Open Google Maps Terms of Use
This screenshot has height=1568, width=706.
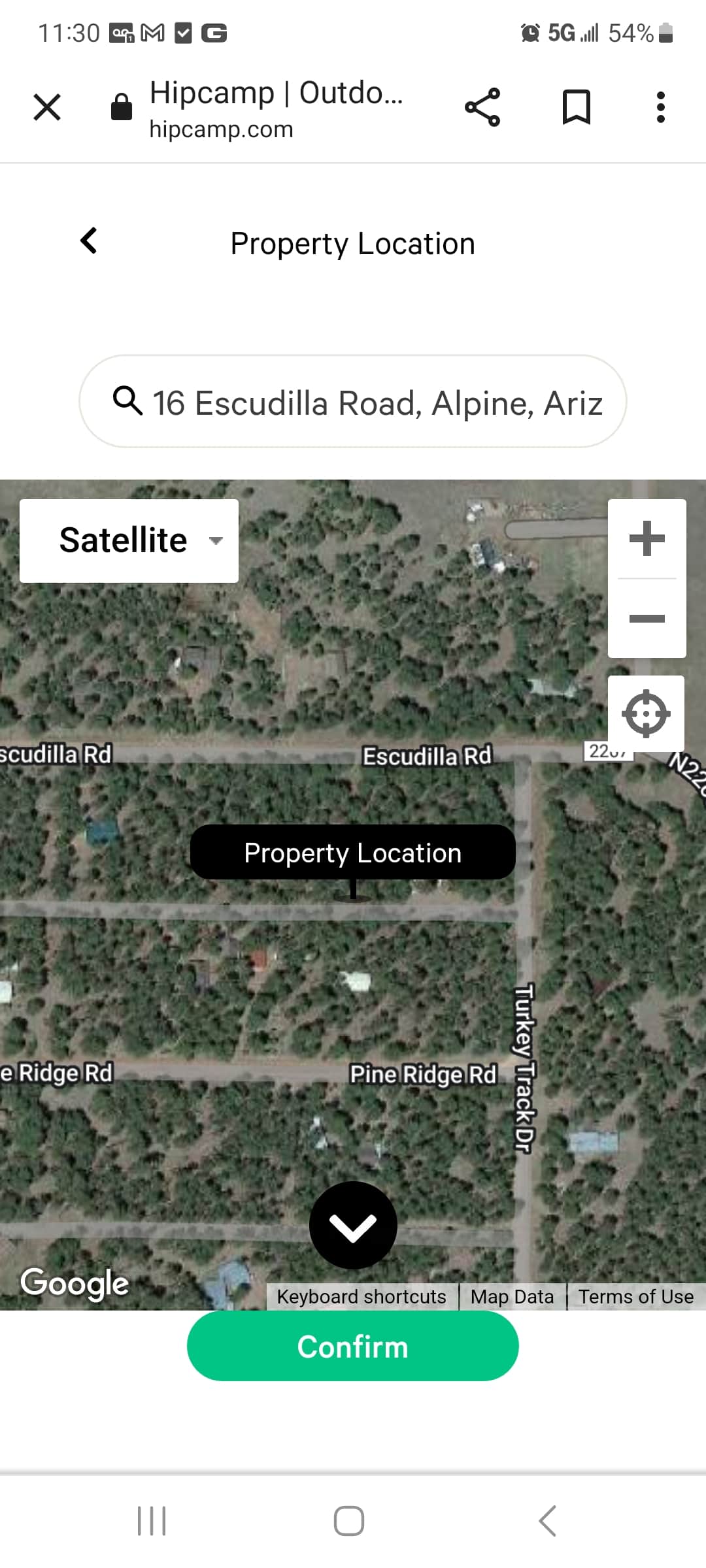[635, 1297]
